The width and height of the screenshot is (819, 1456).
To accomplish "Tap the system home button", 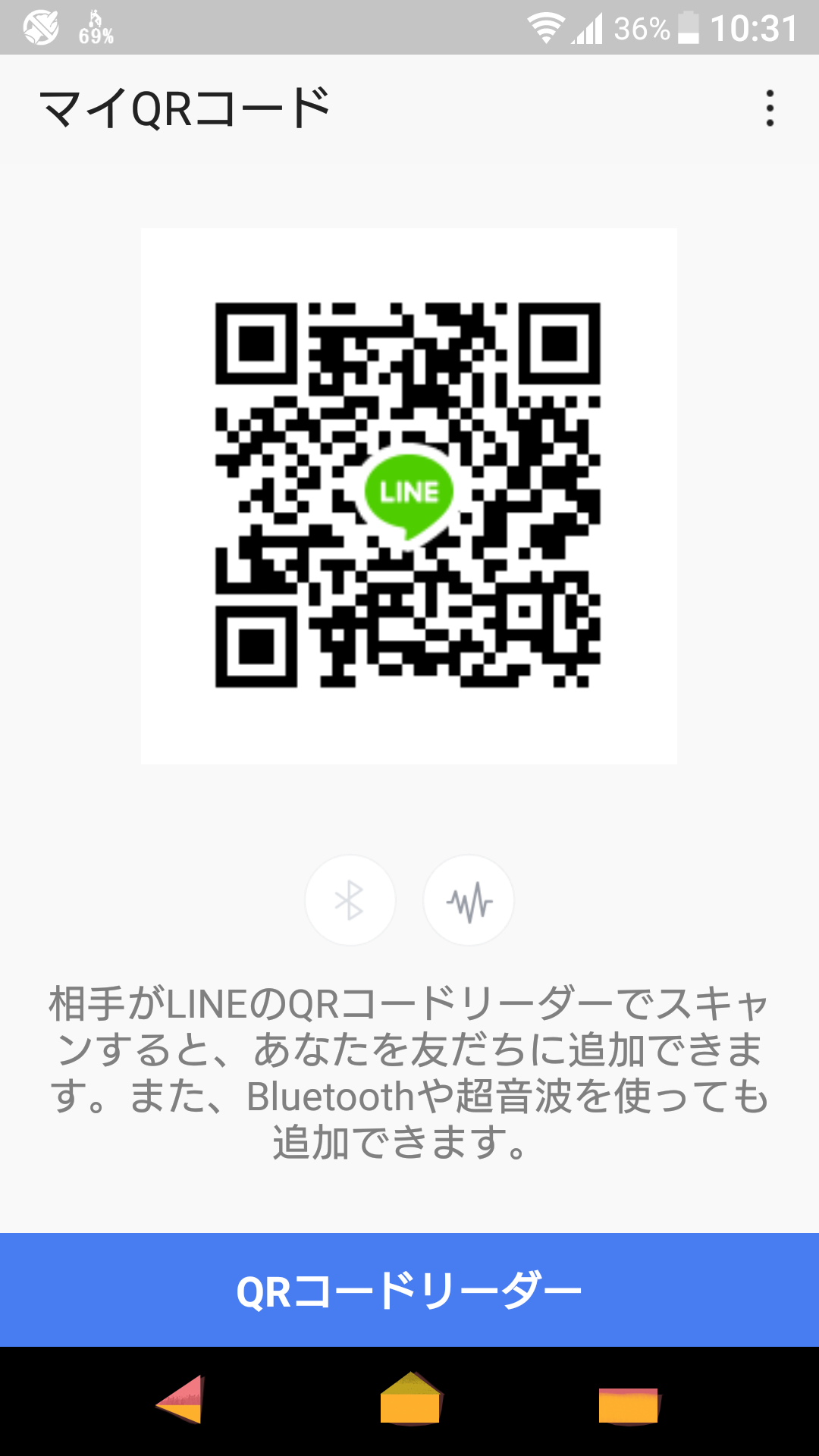I will (x=410, y=1399).
